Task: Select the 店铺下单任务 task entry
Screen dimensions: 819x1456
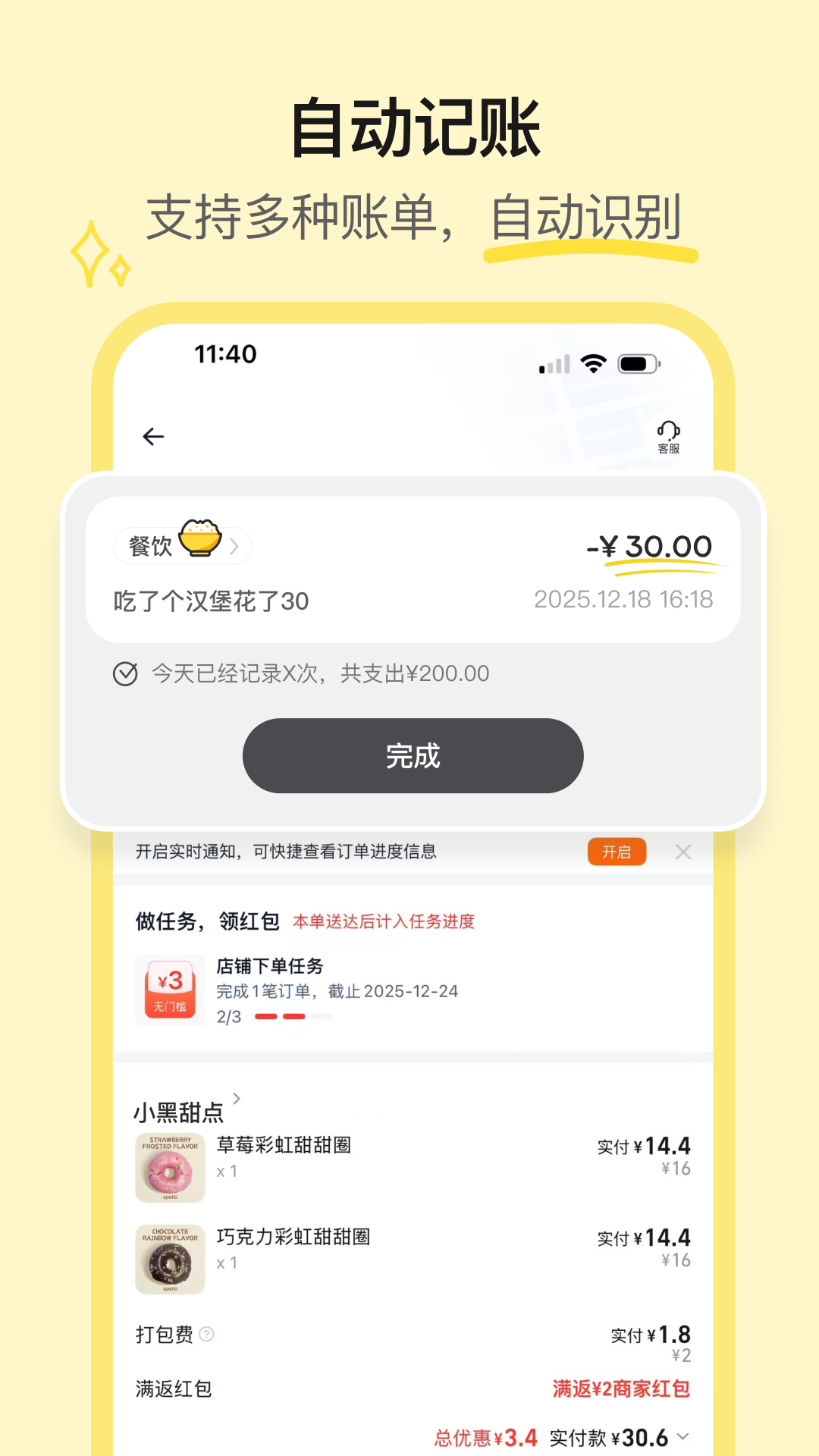Action: point(269,968)
